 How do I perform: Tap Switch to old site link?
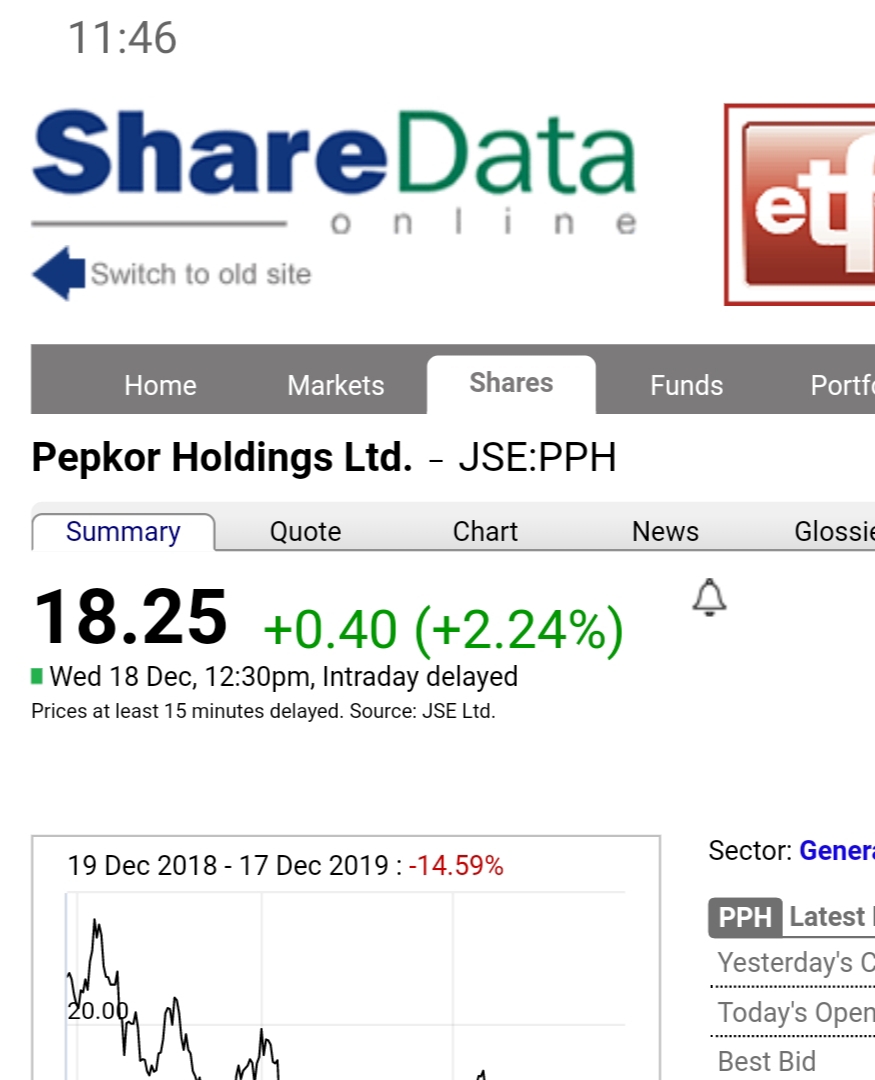click(x=199, y=274)
